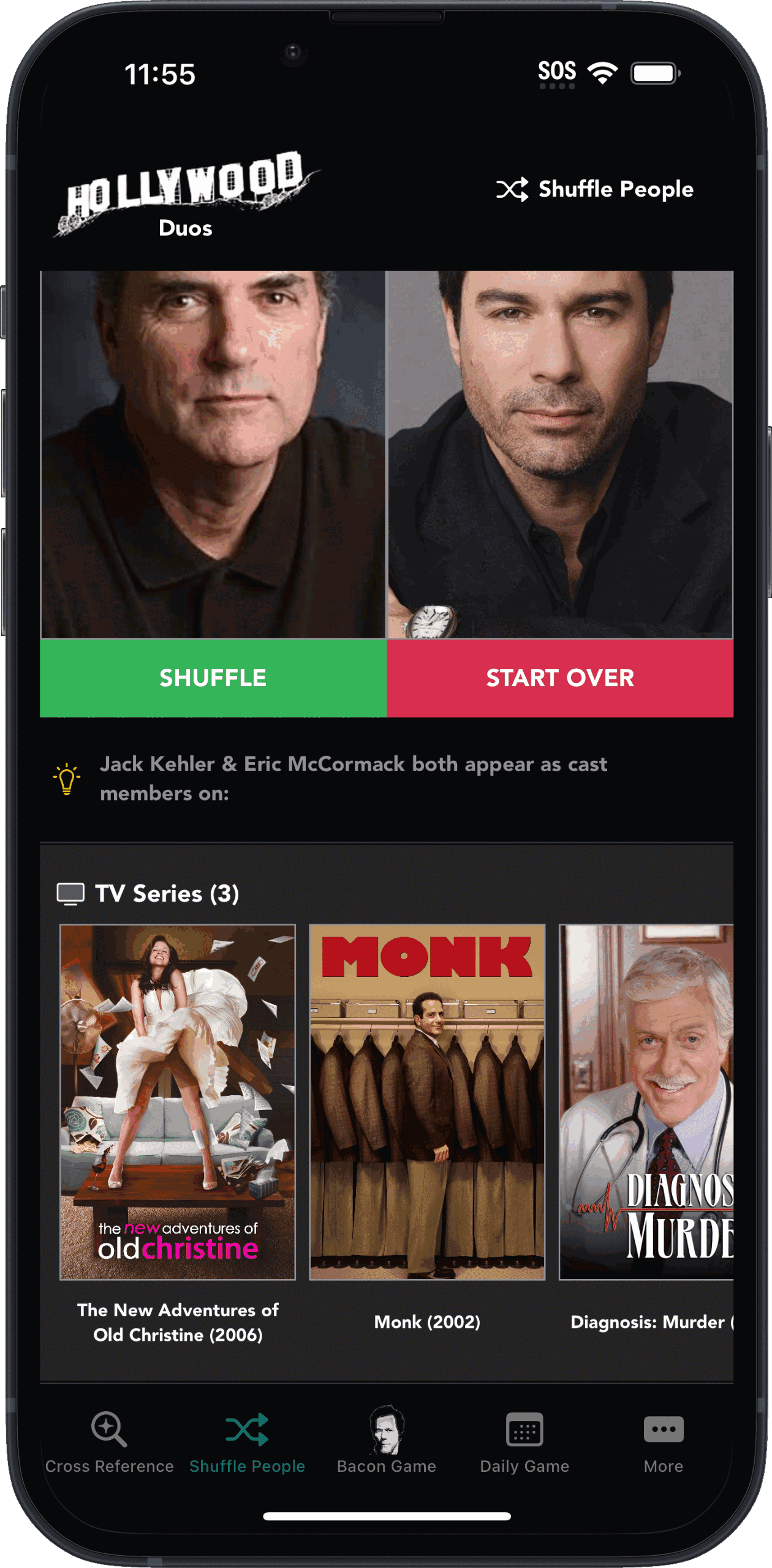Tap the red START OVER button

560,677
